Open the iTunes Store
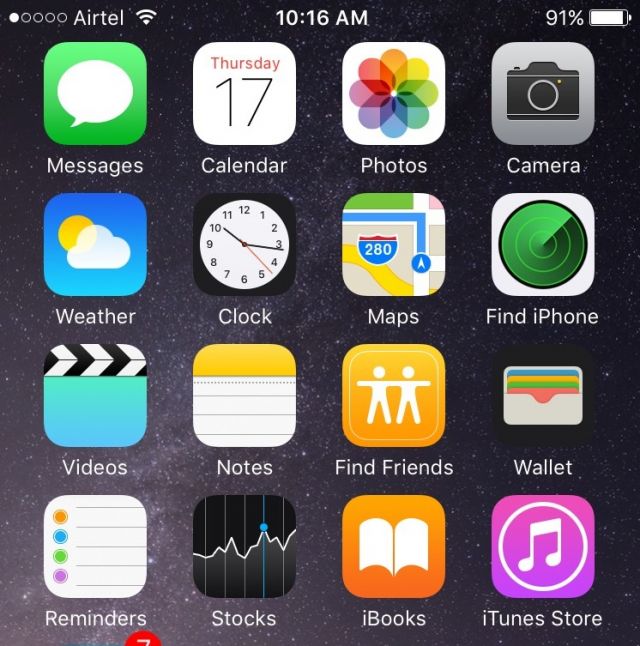The image size is (640, 646). click(543, 546)
